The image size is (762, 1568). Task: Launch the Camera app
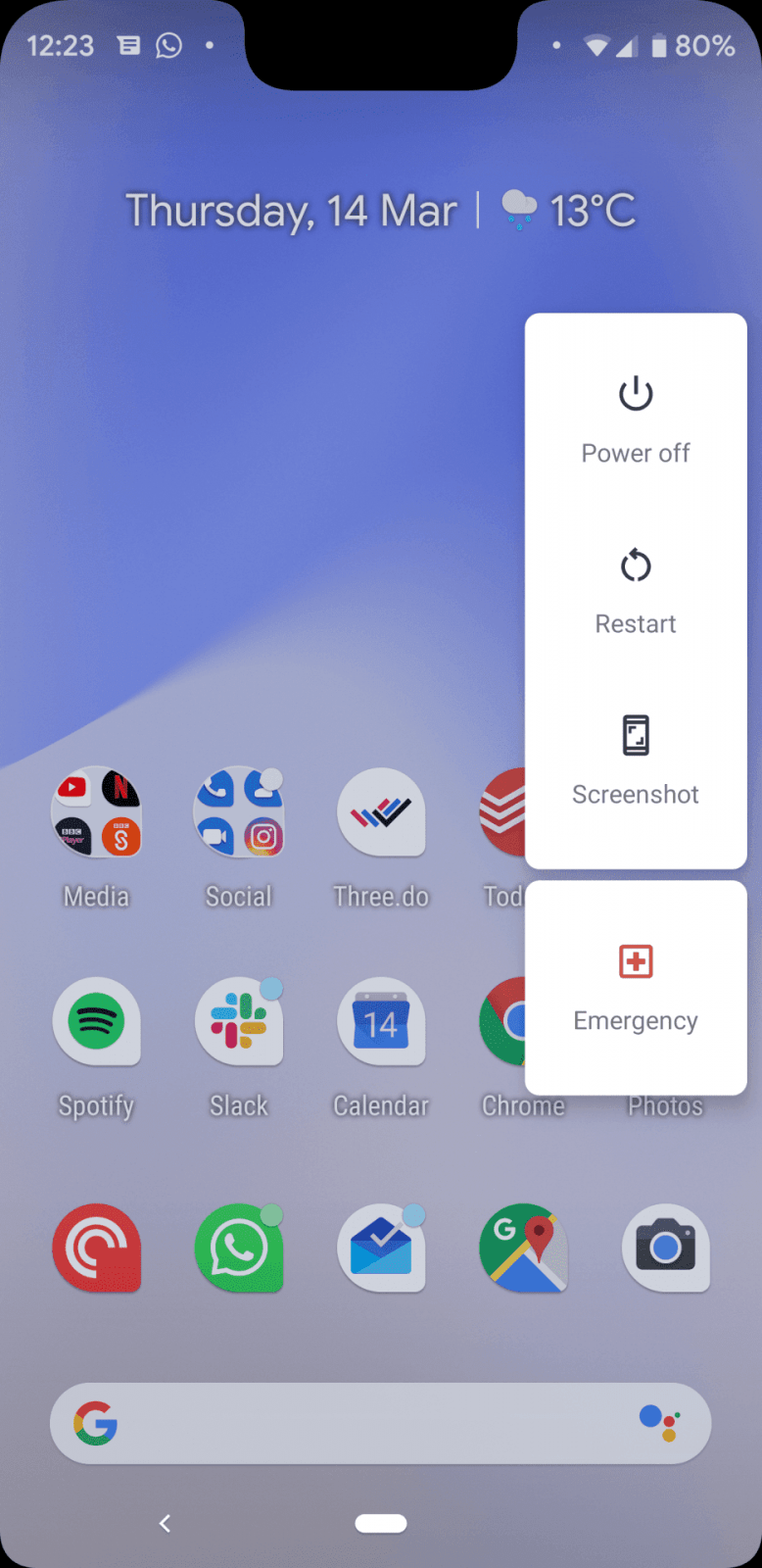[665, 1248]
